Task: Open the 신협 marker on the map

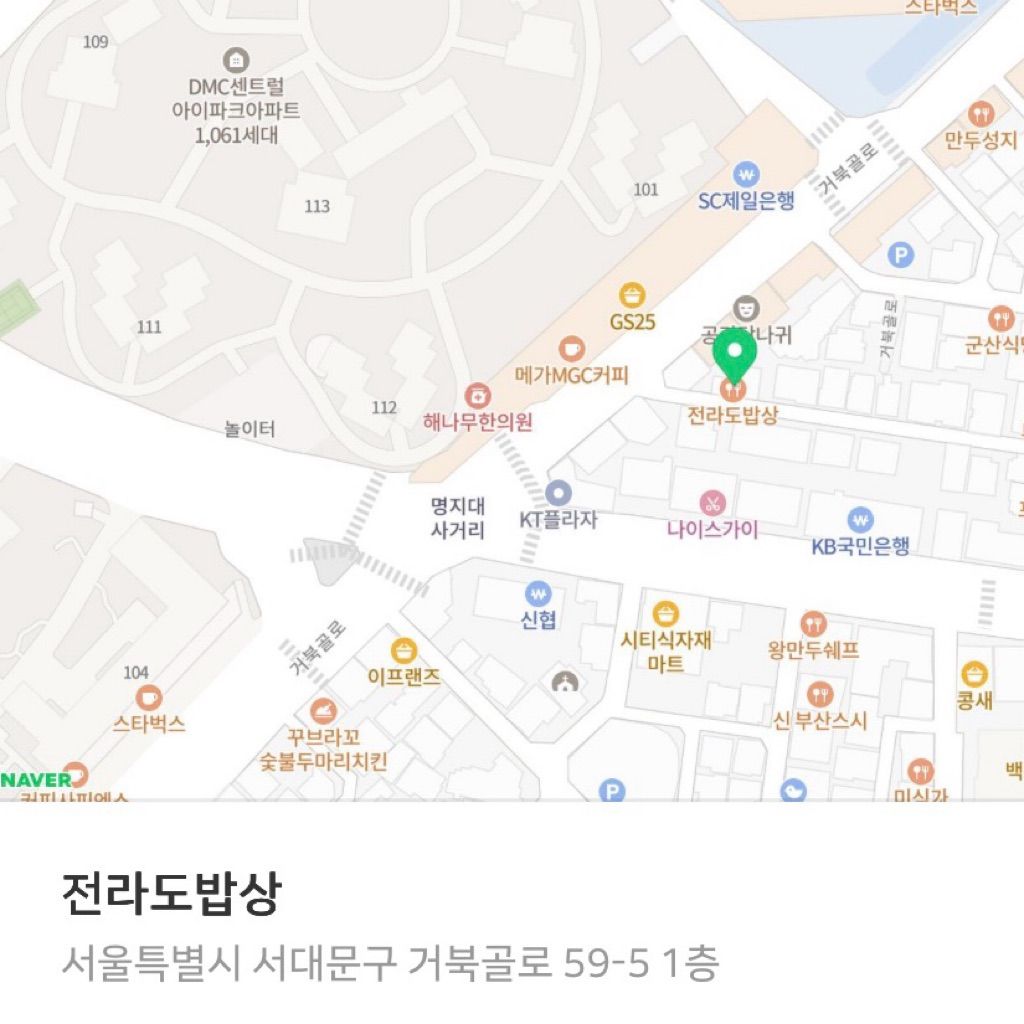Action: 538,593
